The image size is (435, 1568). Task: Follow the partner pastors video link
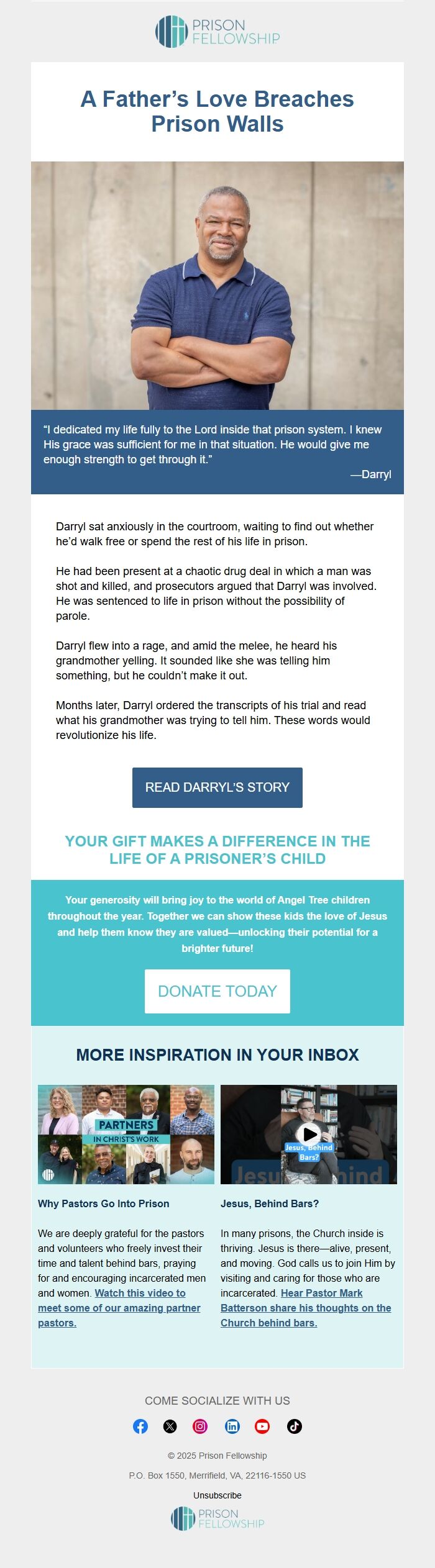pyautogui.click(x=119, y=1307)
